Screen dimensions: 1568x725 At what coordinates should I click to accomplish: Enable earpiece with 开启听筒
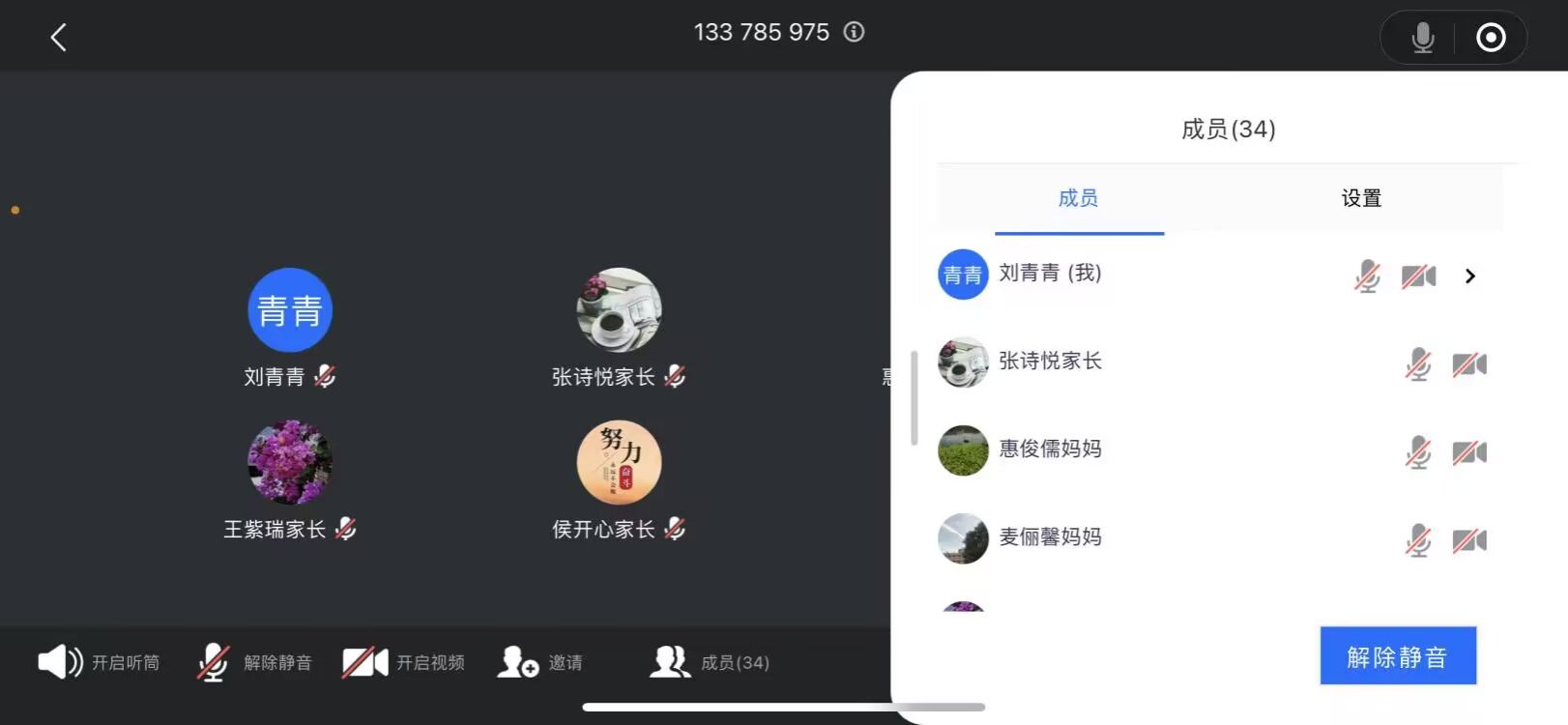pyautogui.click(x=99, y=662)
